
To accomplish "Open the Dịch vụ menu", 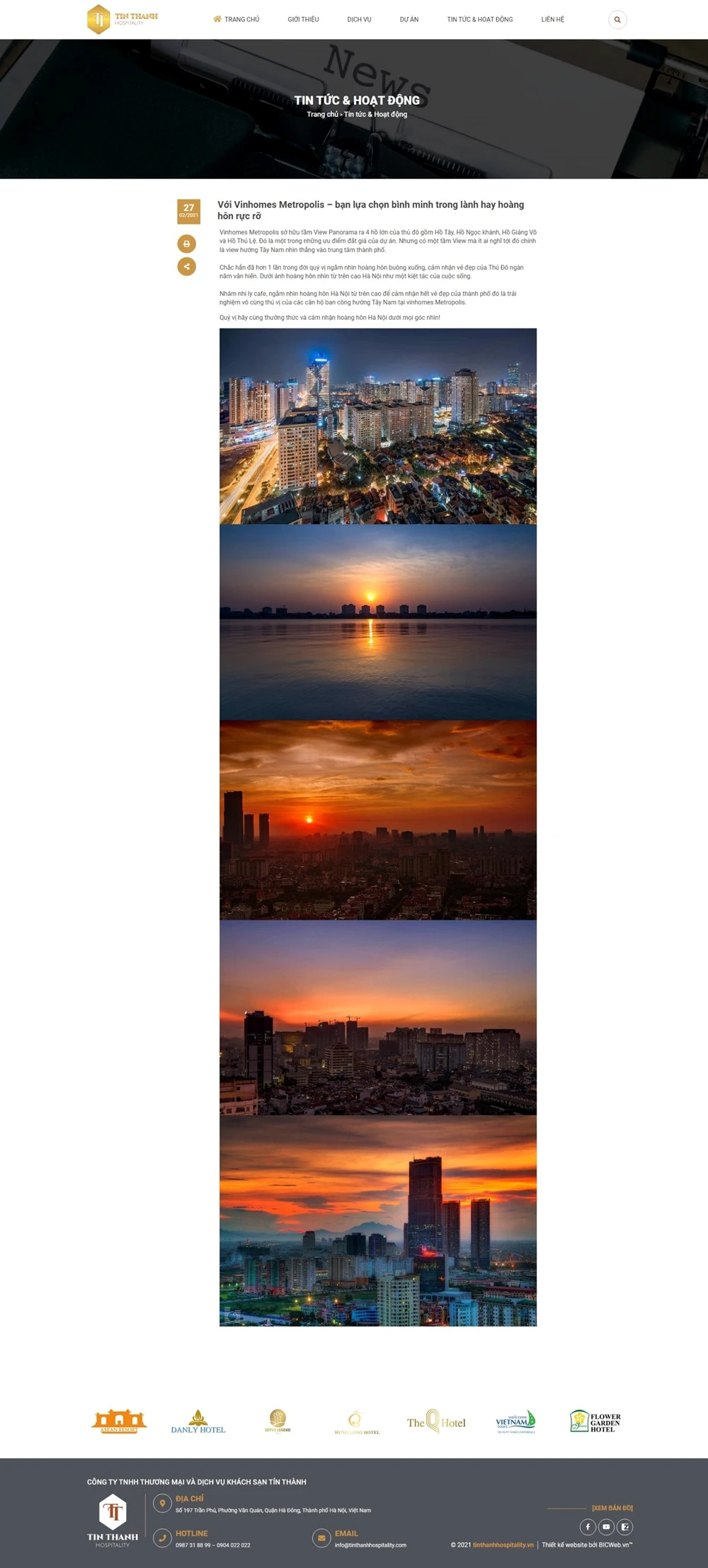I will coord(359,20).
